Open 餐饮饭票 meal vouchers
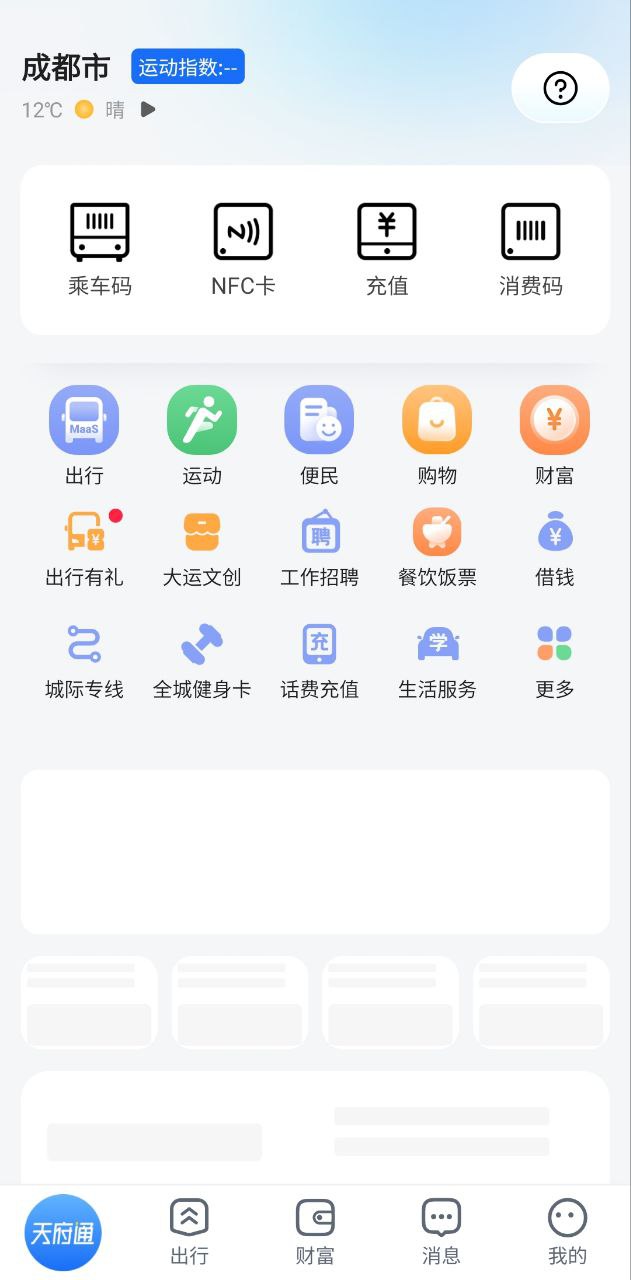Screen dimensions: 631x1280 437,548
